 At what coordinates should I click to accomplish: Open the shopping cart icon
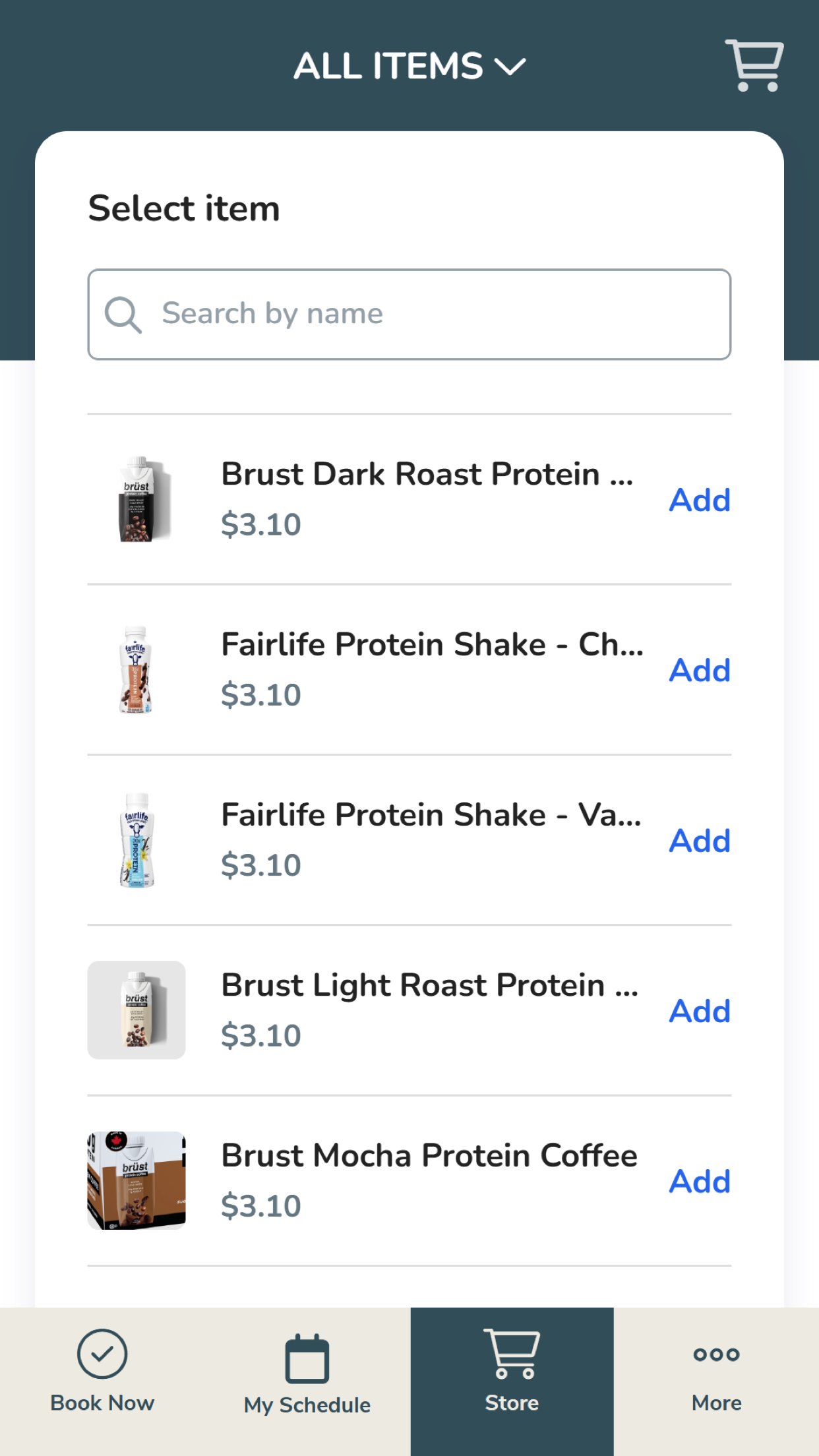tap(754, 65)
